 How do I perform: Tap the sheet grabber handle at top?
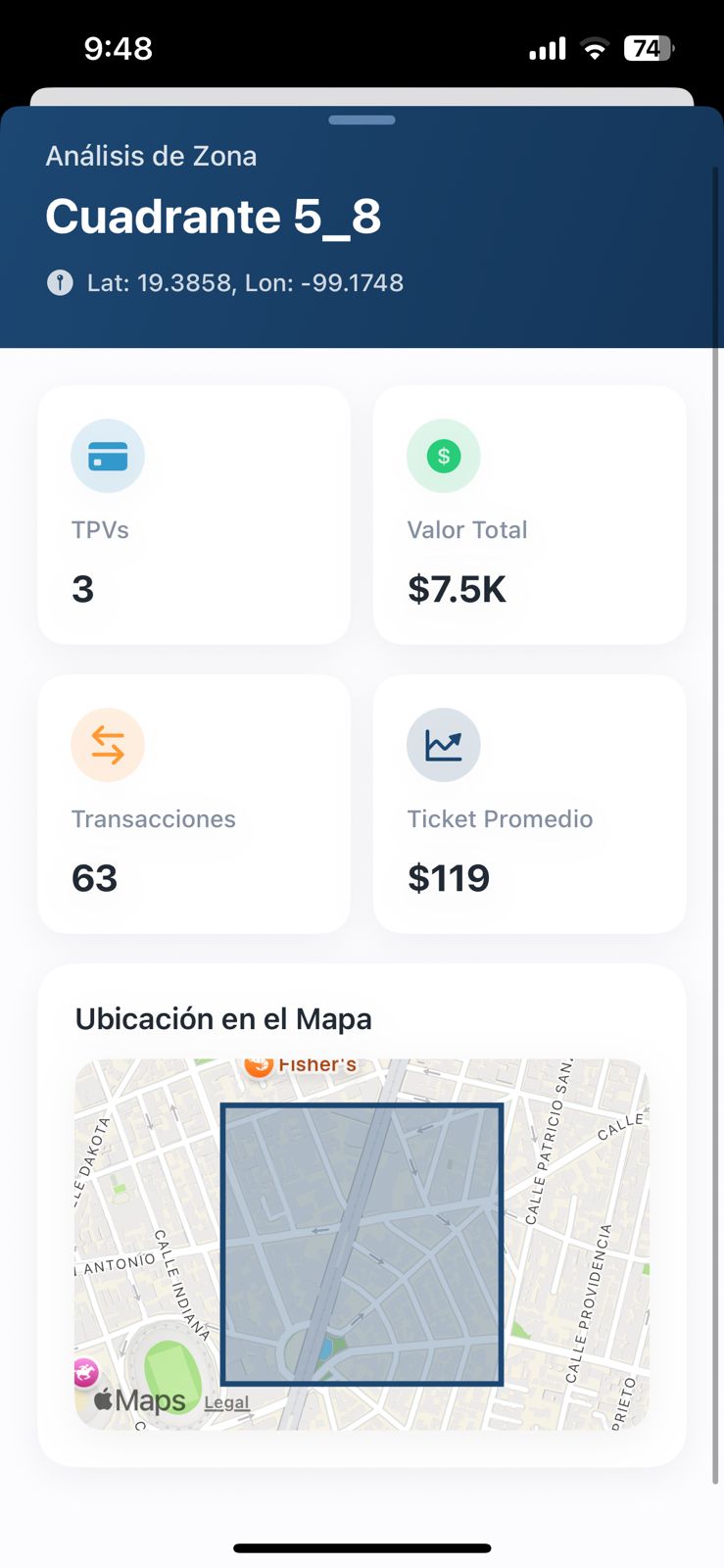tap(362, 121)
